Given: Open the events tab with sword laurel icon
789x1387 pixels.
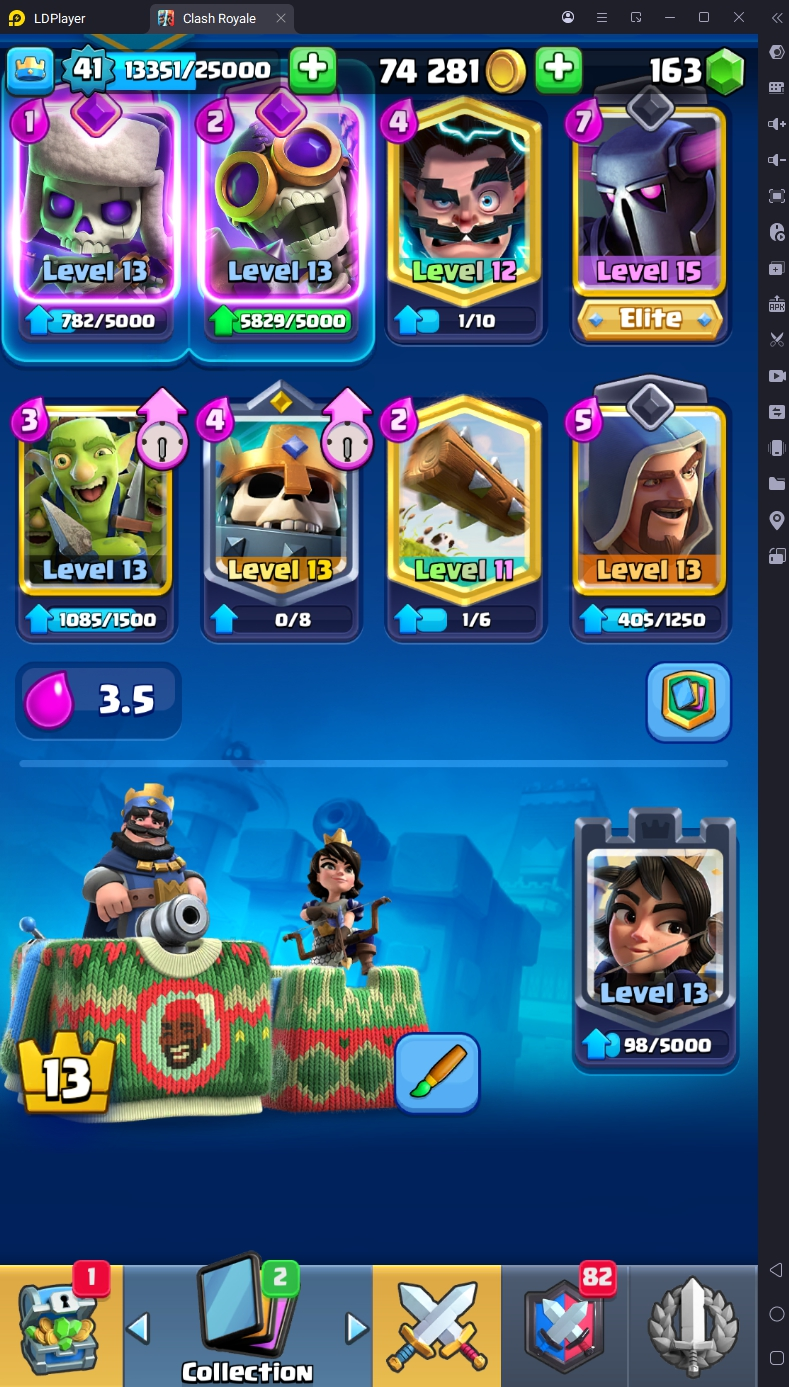Looking at the screenshot, I should click(x=693, y=1327).
